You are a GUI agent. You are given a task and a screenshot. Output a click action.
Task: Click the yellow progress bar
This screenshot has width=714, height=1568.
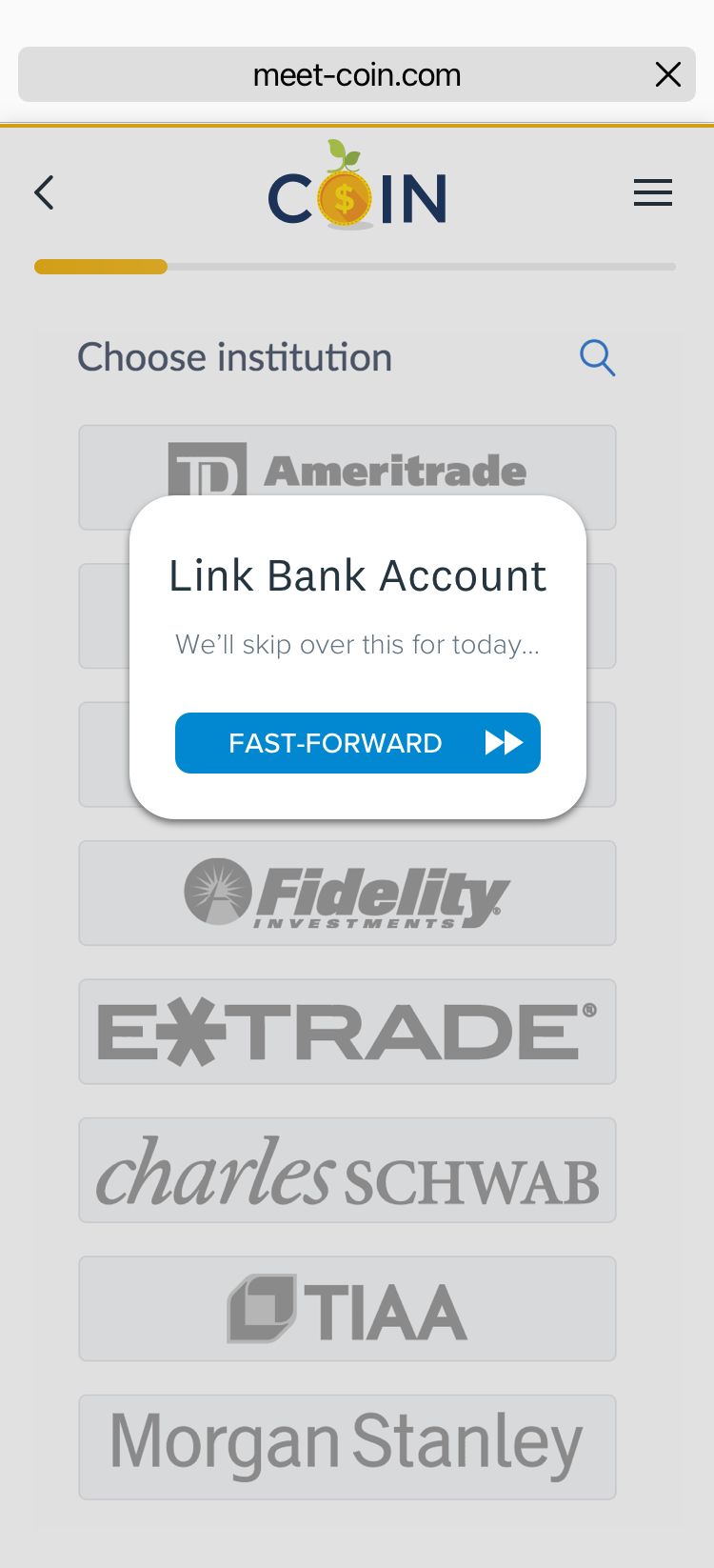(100, 267)
